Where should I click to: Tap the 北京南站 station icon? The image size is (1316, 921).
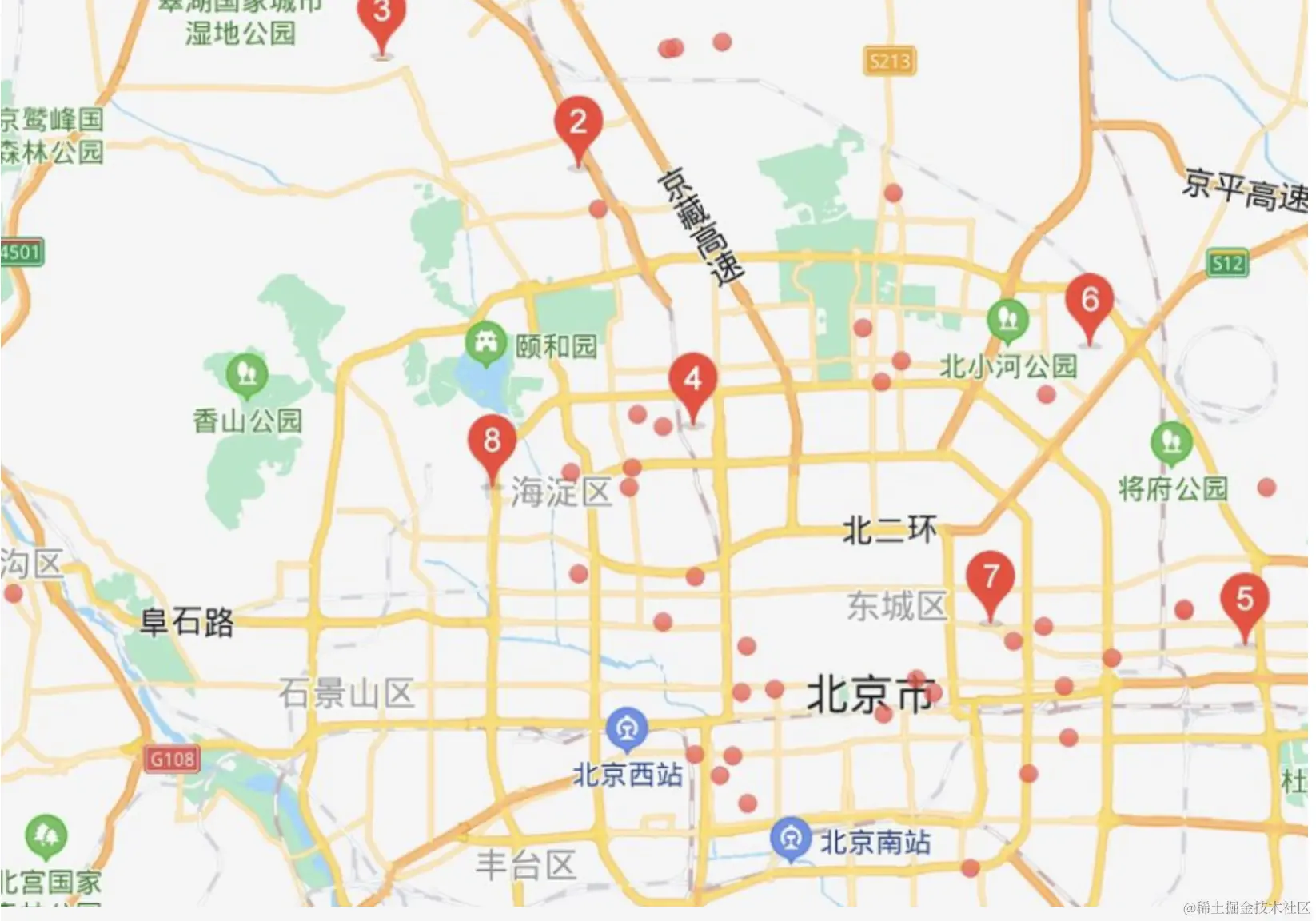pyautogui.click(x=792, y=839)
